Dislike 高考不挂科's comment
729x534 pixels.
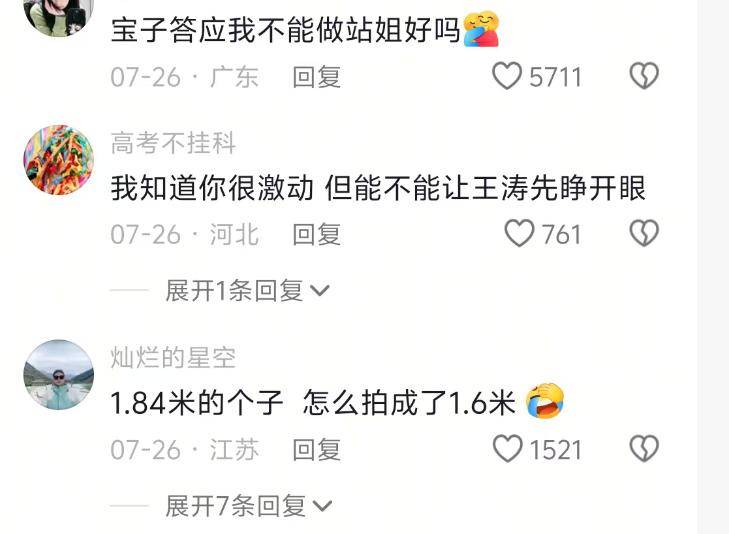pyautogui.click(x=643, y=234)
